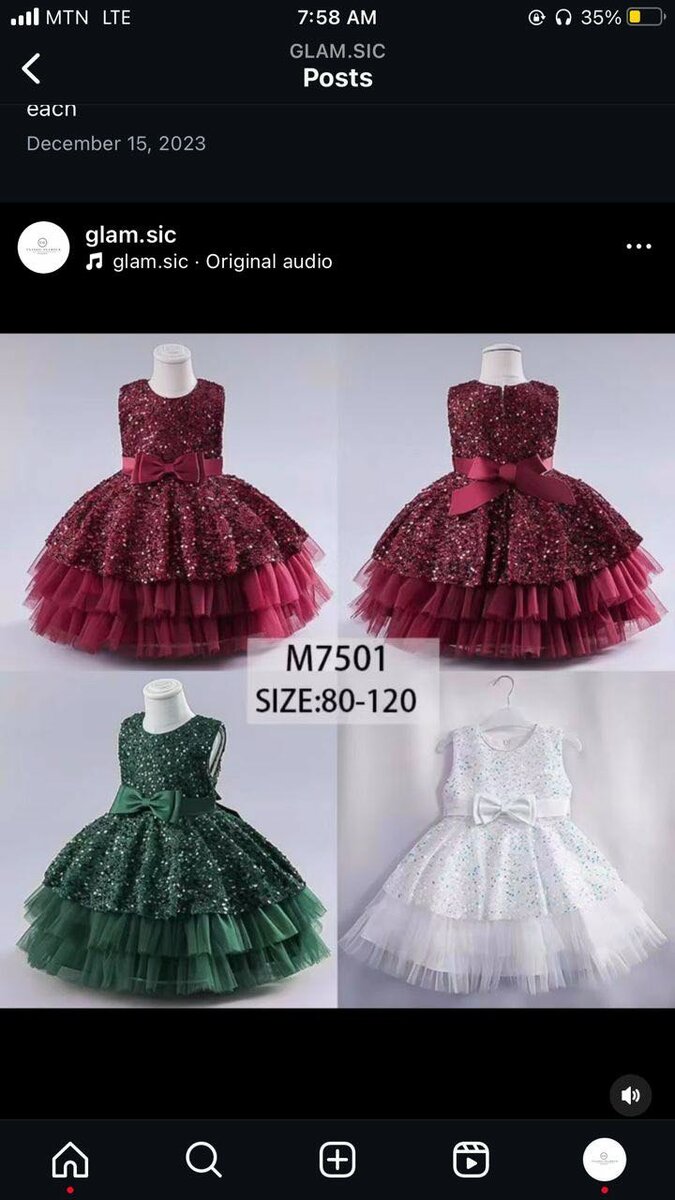Switch to the Search tab
The width and height of the screenshot is (675, 1200).
tap(204, 1160)
